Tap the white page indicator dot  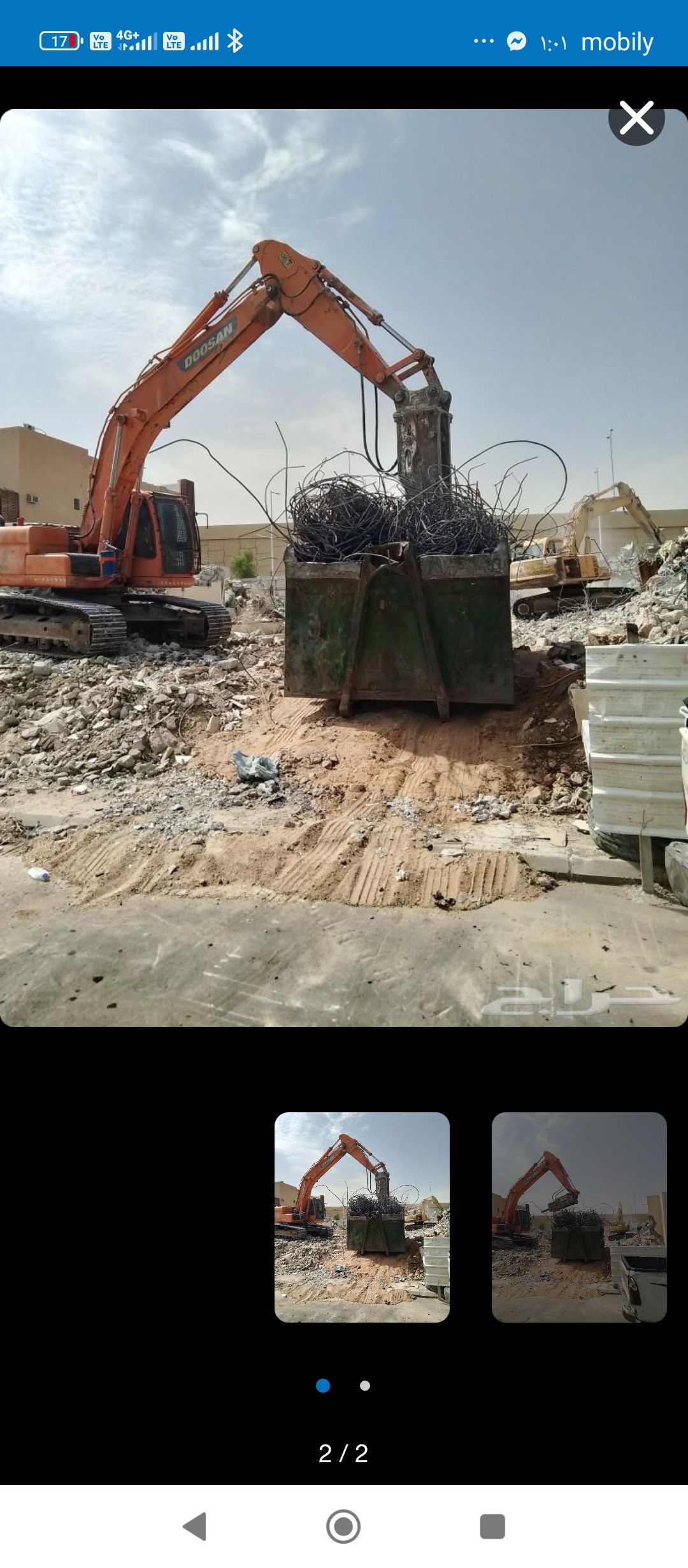pyautogui.click(x=365, y=1386)
